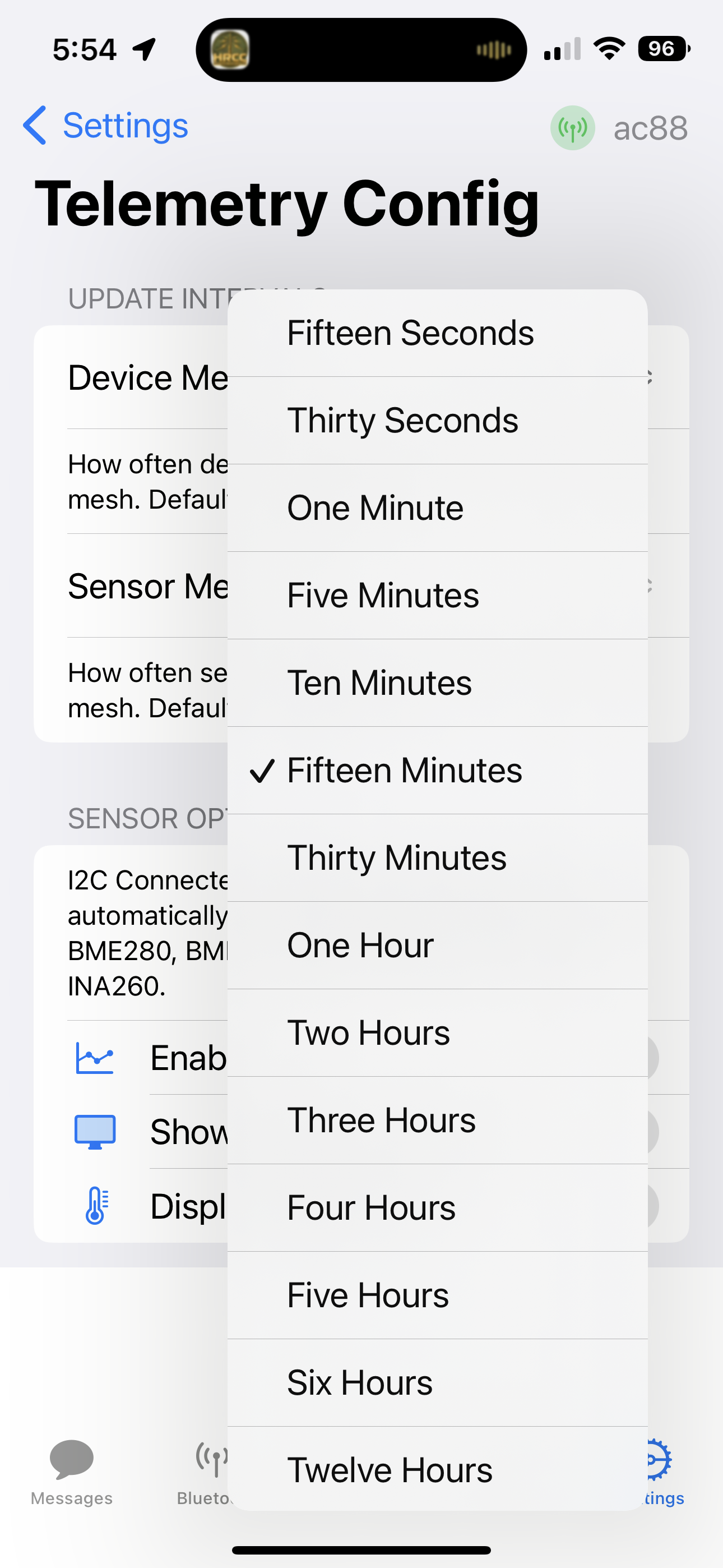Image resolution: width=723 pixels, height=1568 pixels.
Task: Pick One Minute from the list
Action: pos(437,508)
